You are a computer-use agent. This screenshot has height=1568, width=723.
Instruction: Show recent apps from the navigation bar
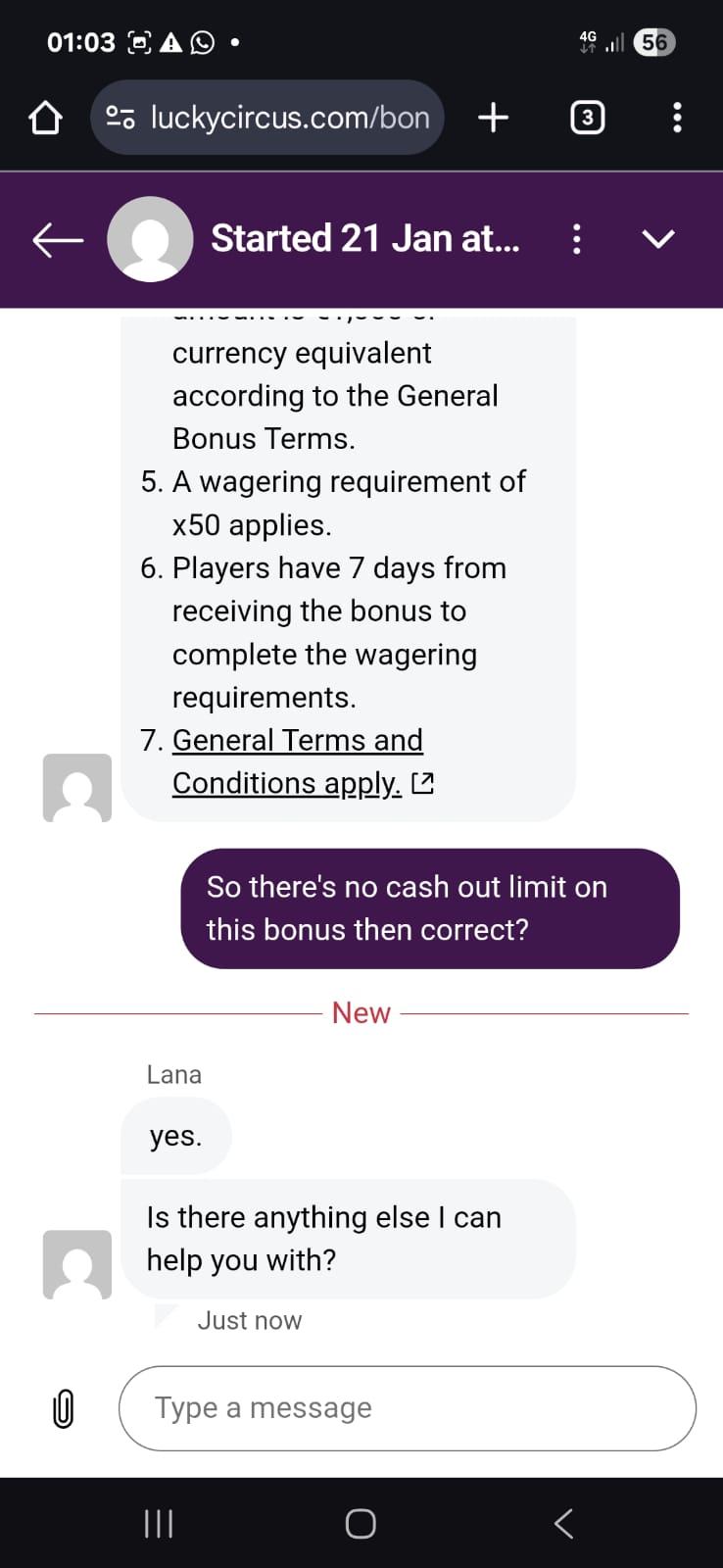coord(159,1523)
